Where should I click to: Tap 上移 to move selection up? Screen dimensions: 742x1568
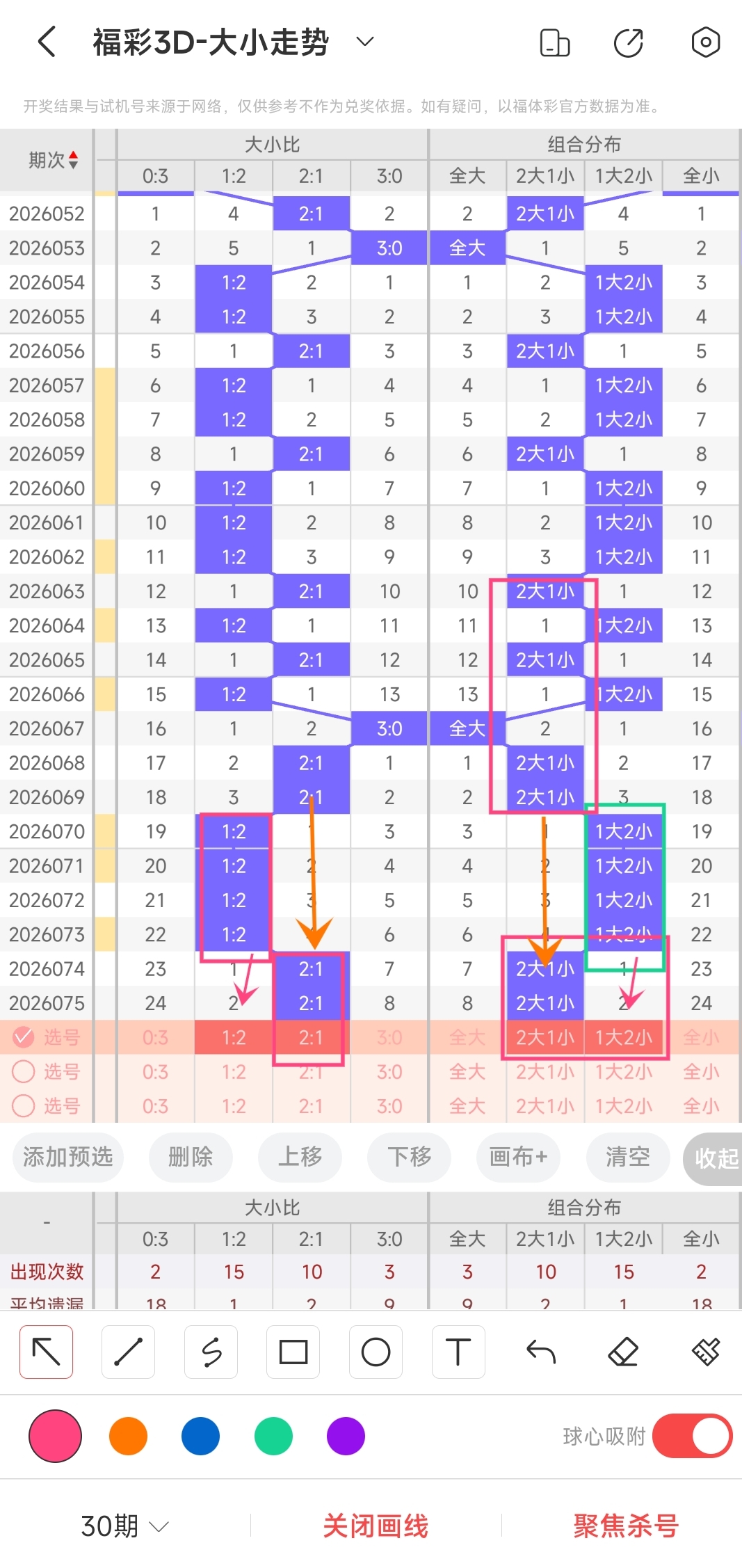[300, 1157]
